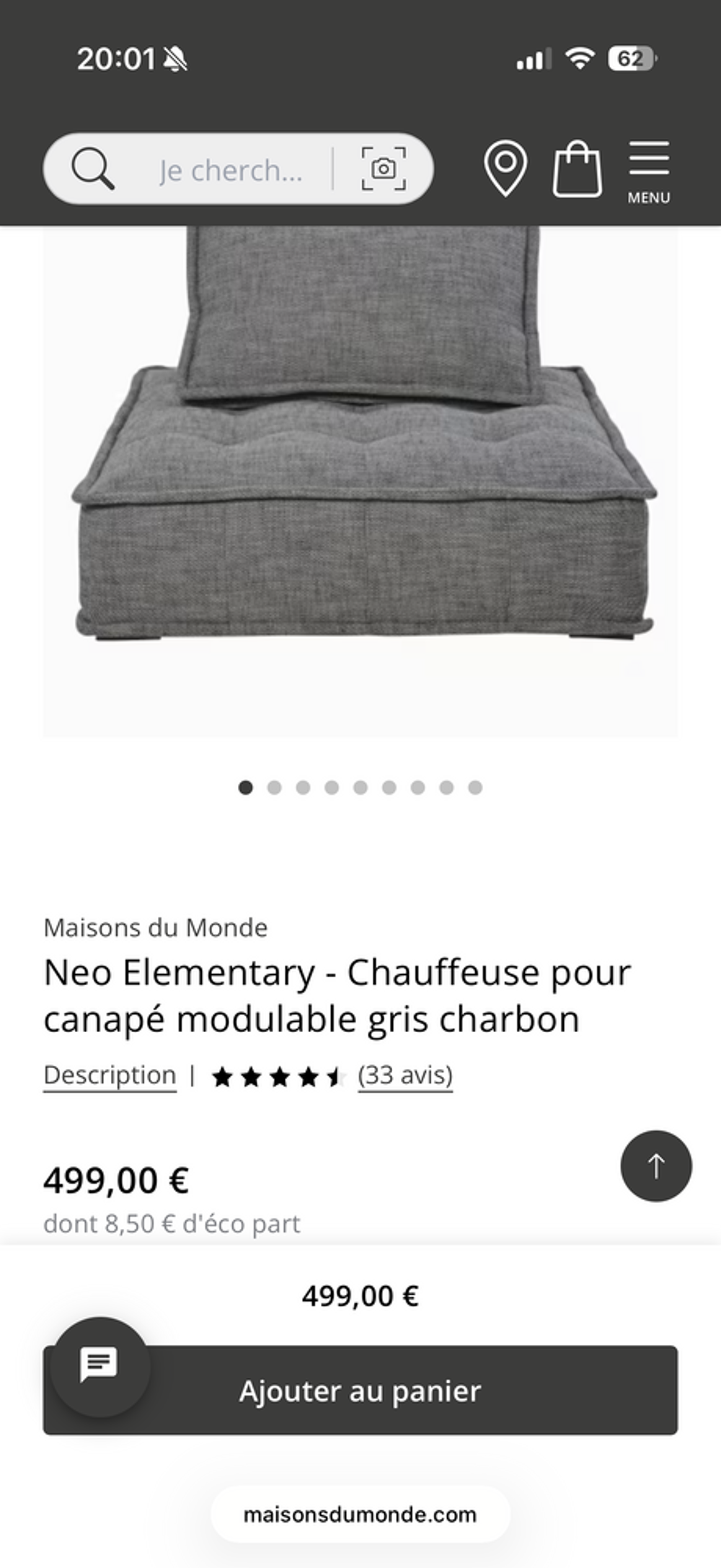The image size is (721, 1568).
Task: Tap Ajouter au panier
Action: click(360, 1391)
